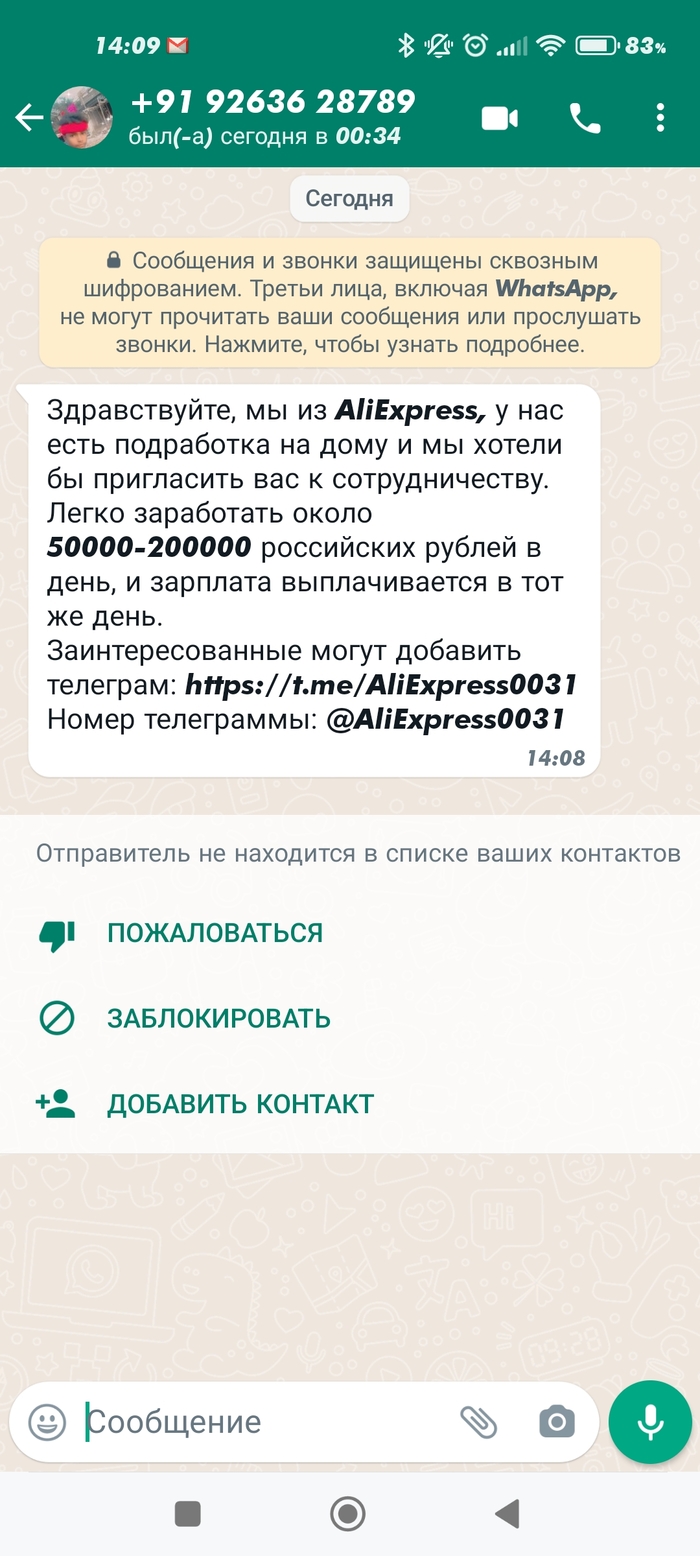Focus the Сообщение text field
This screenshot has width=700, height=1556.
[260, 1421]
